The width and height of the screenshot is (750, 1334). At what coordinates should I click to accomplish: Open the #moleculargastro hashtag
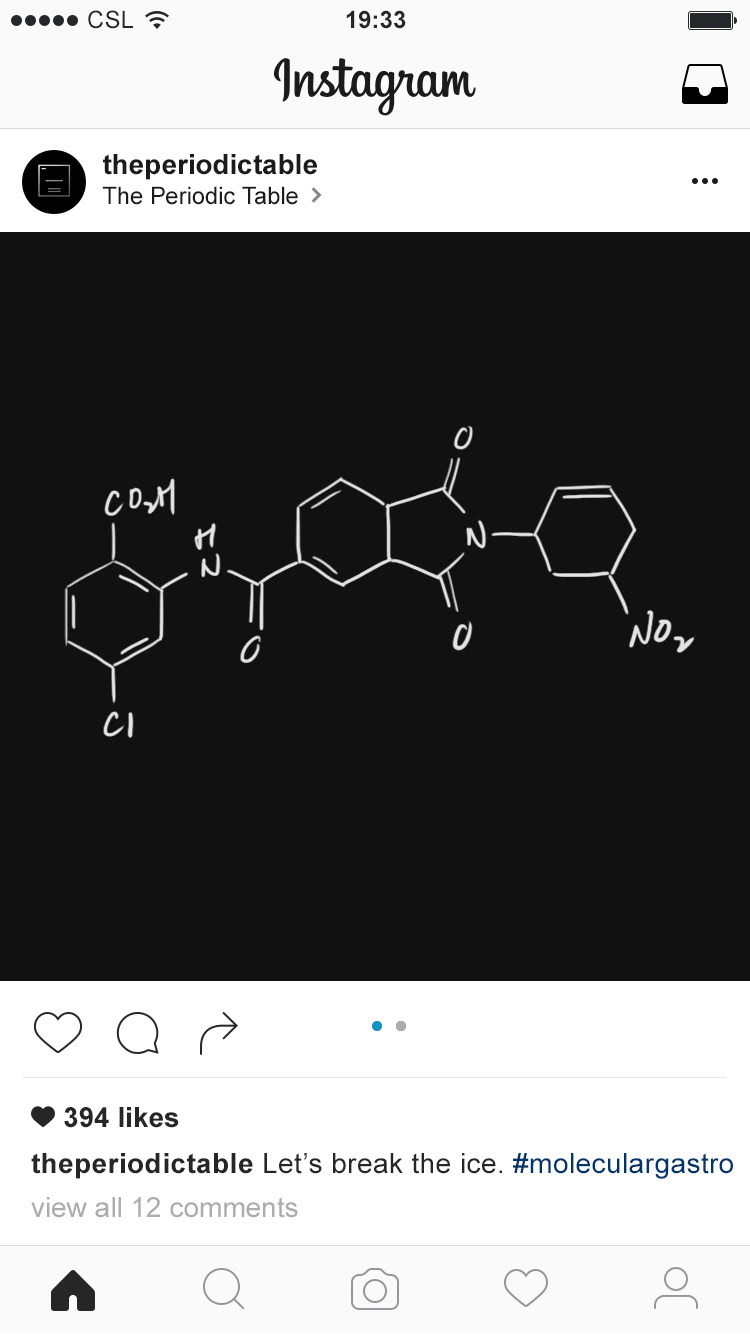(622, 1164)
